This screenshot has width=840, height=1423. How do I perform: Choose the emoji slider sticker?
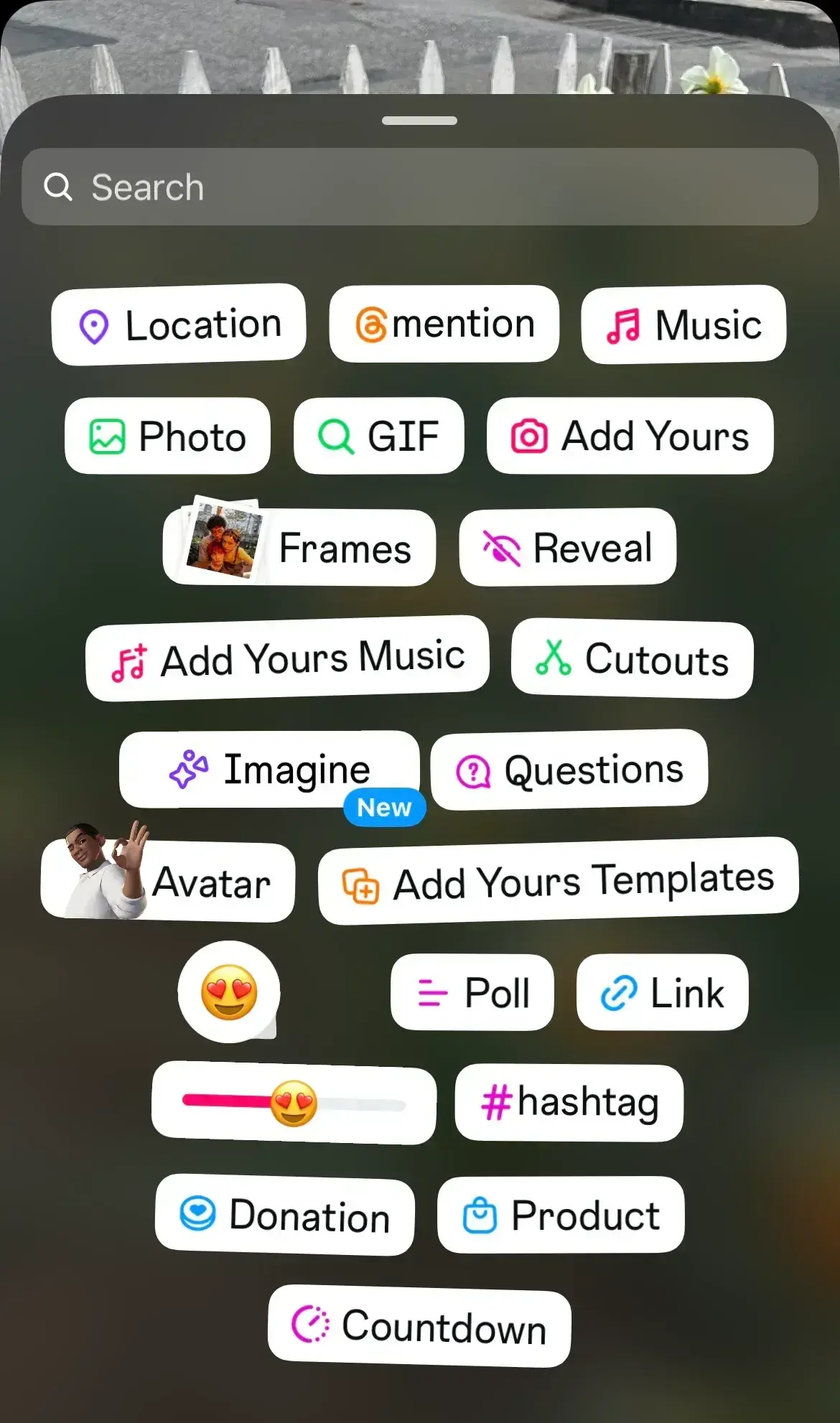pos(294,1103)
